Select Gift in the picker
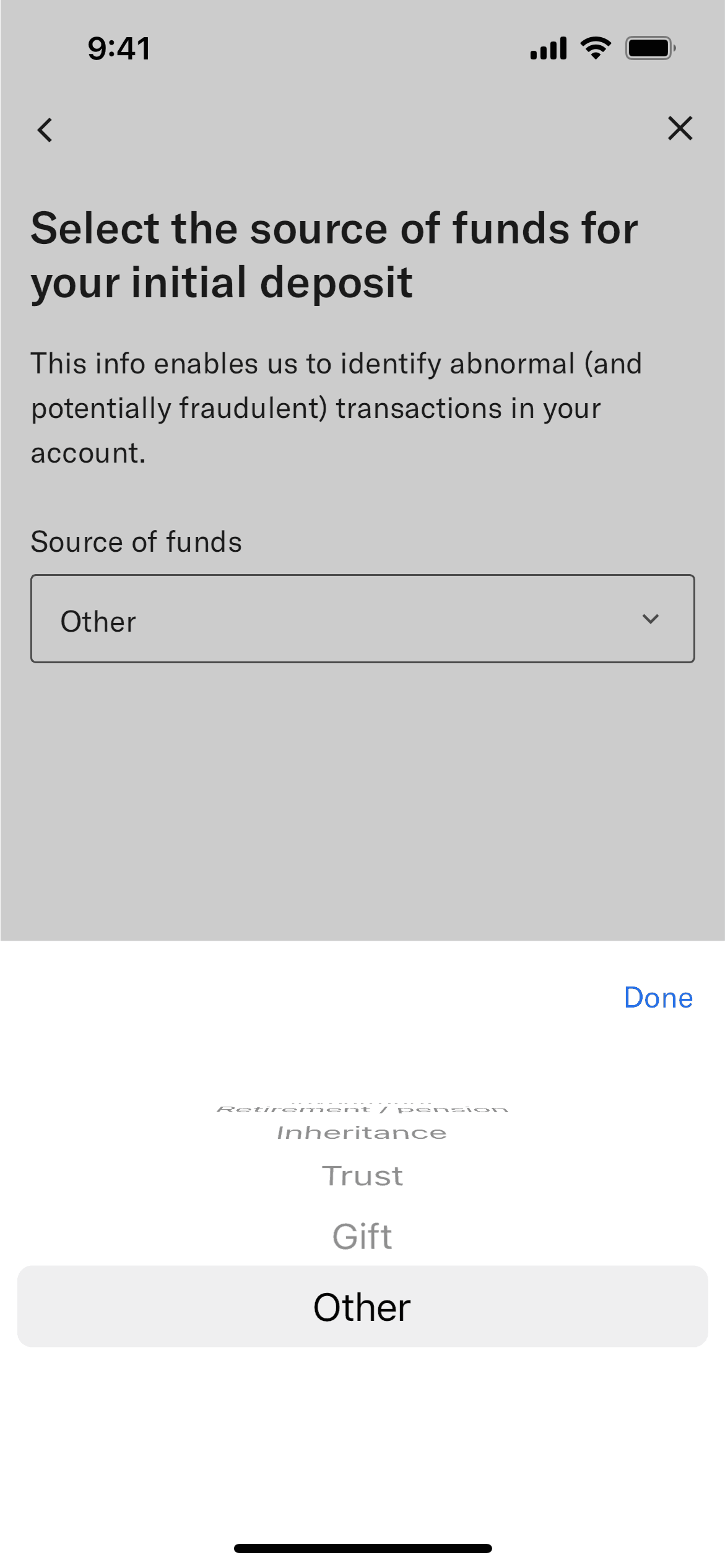The image size is (725, 1568). 362,1237
